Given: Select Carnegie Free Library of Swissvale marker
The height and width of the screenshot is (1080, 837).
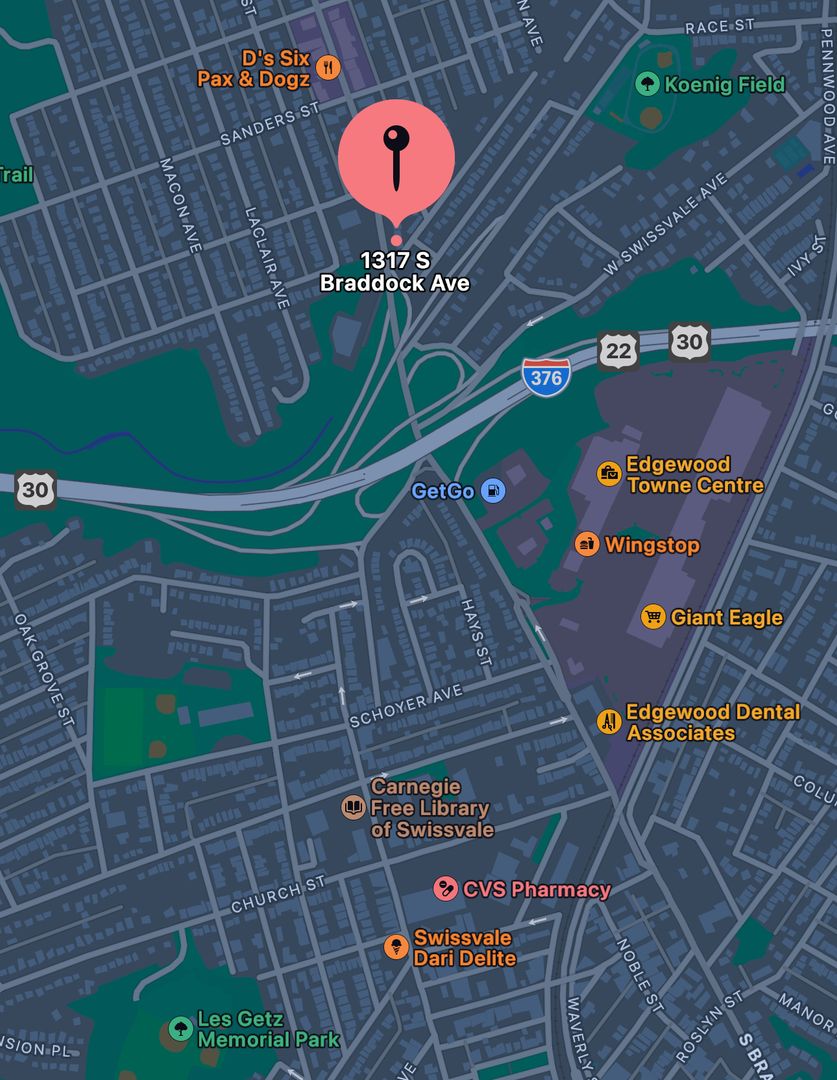Looking at the screenshot, I should 353,807.
